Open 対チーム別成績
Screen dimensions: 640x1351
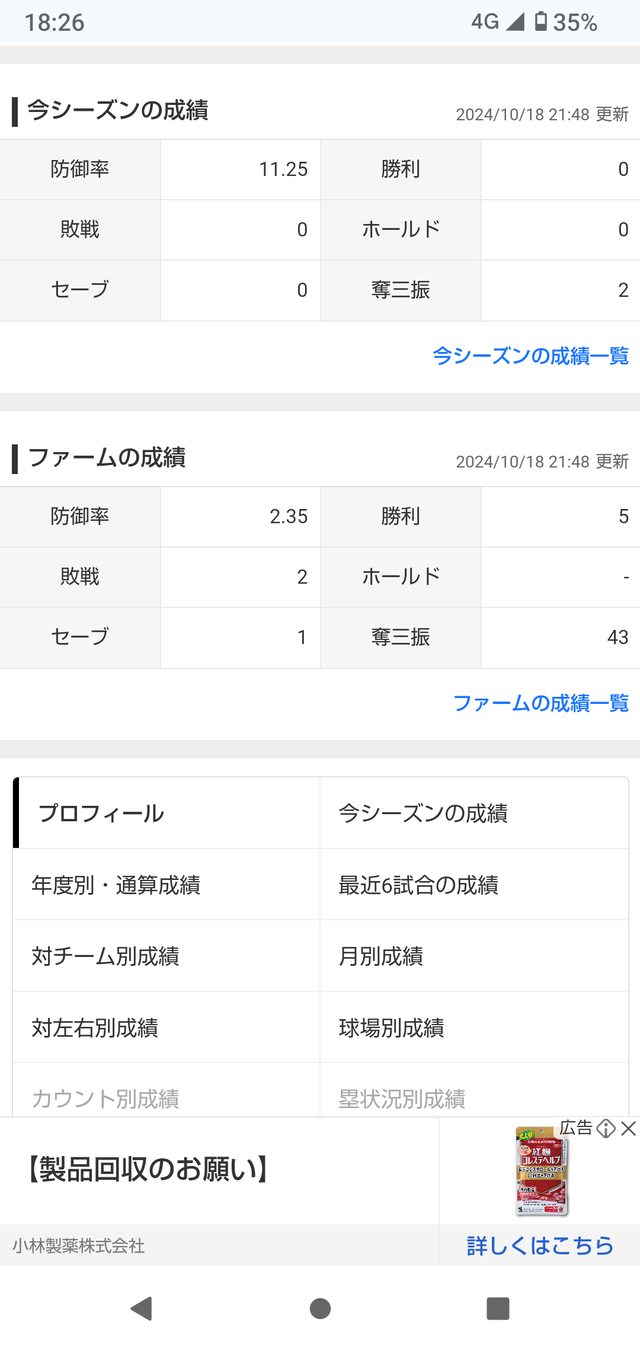click(x=166, y=956)
